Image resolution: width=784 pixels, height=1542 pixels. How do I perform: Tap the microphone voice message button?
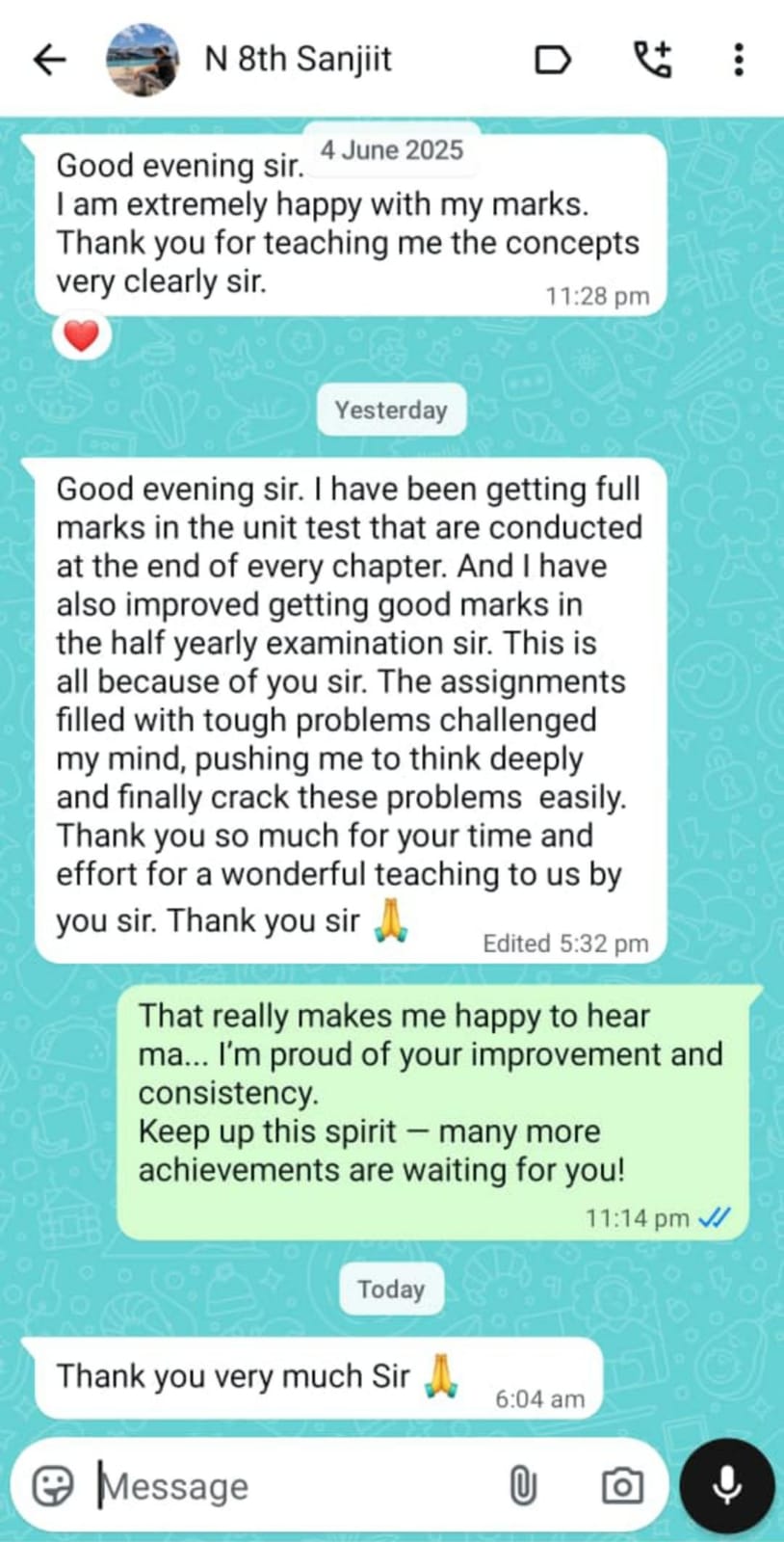(x=727, y=1485)
